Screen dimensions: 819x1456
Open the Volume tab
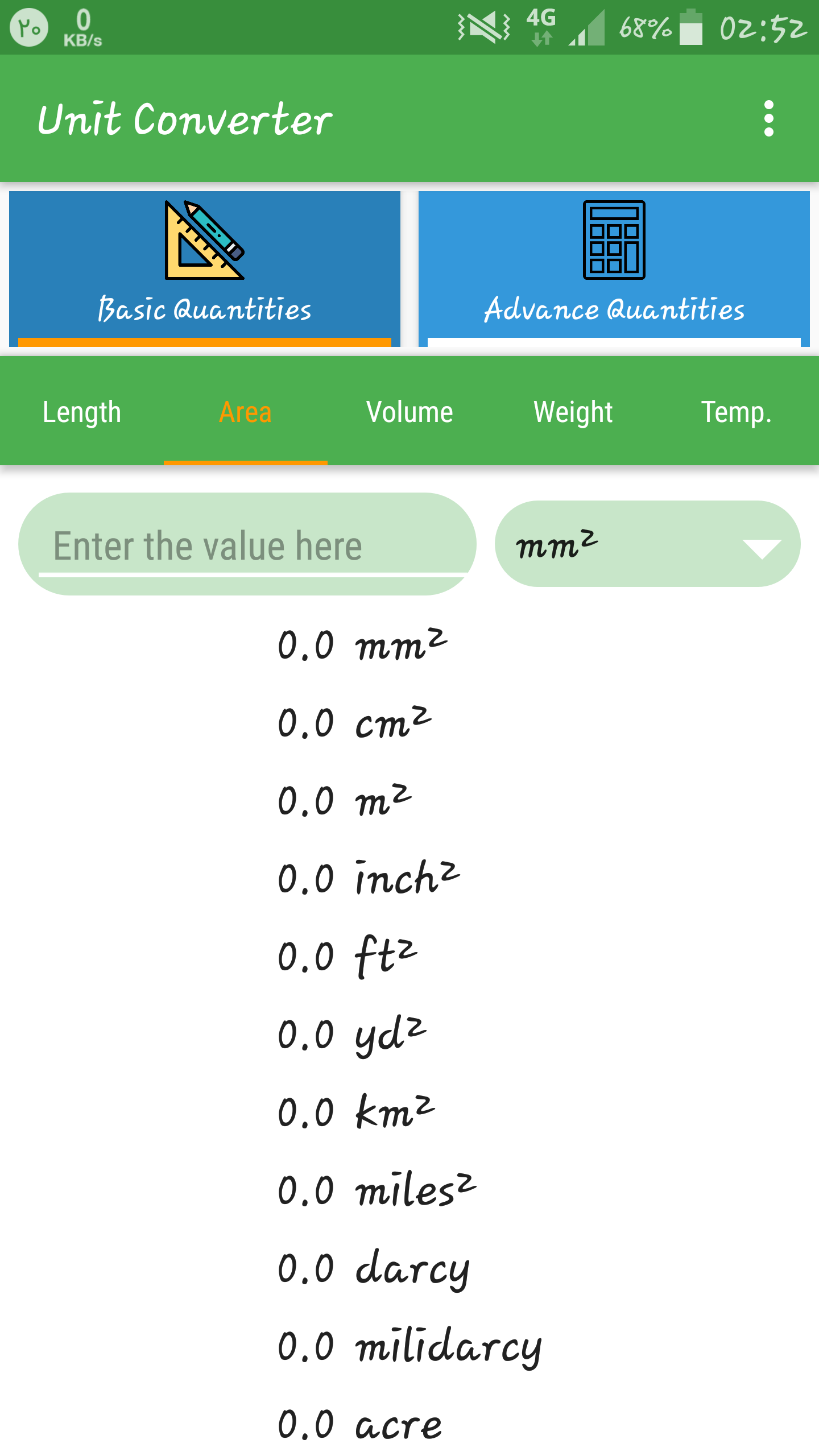[x=409, y=412]
